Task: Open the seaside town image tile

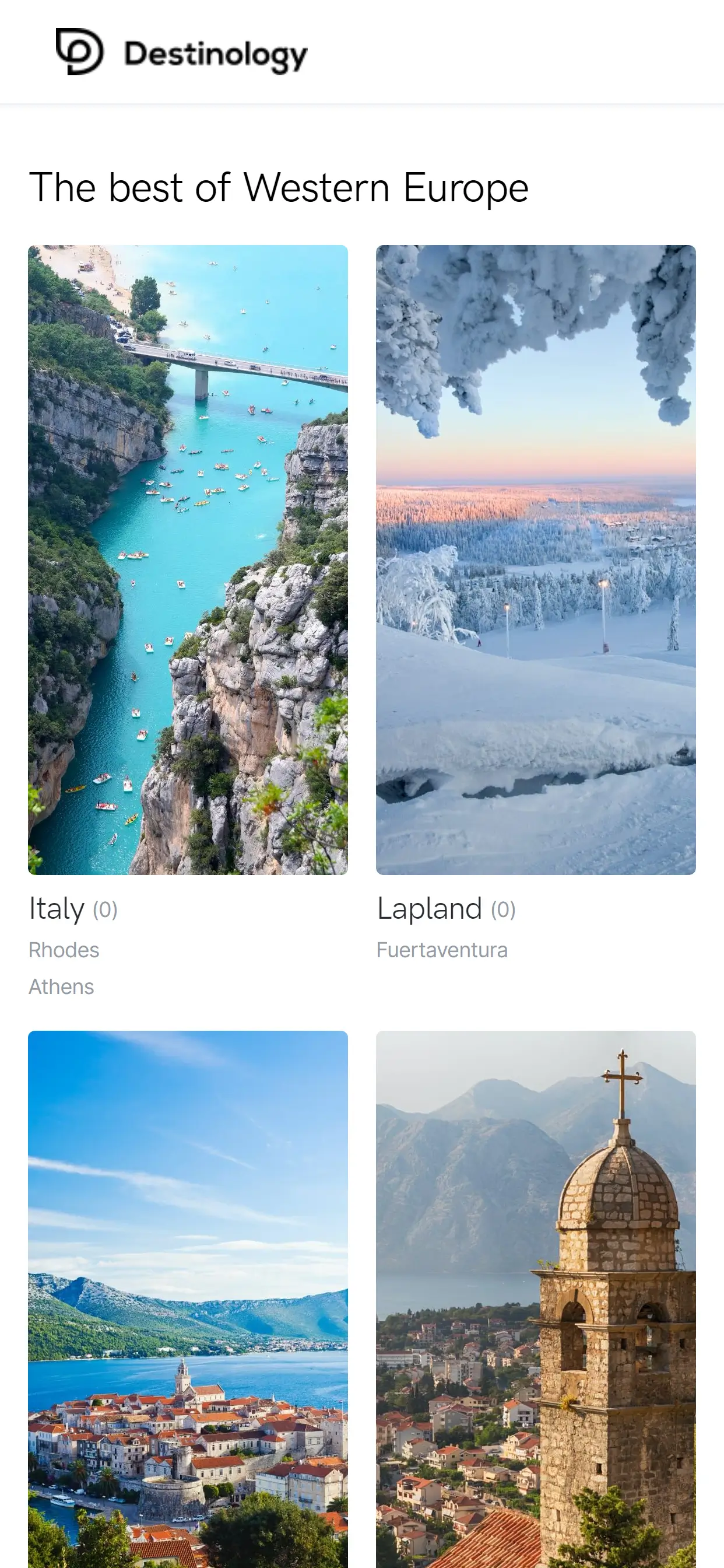Action: coord(188,1300)
